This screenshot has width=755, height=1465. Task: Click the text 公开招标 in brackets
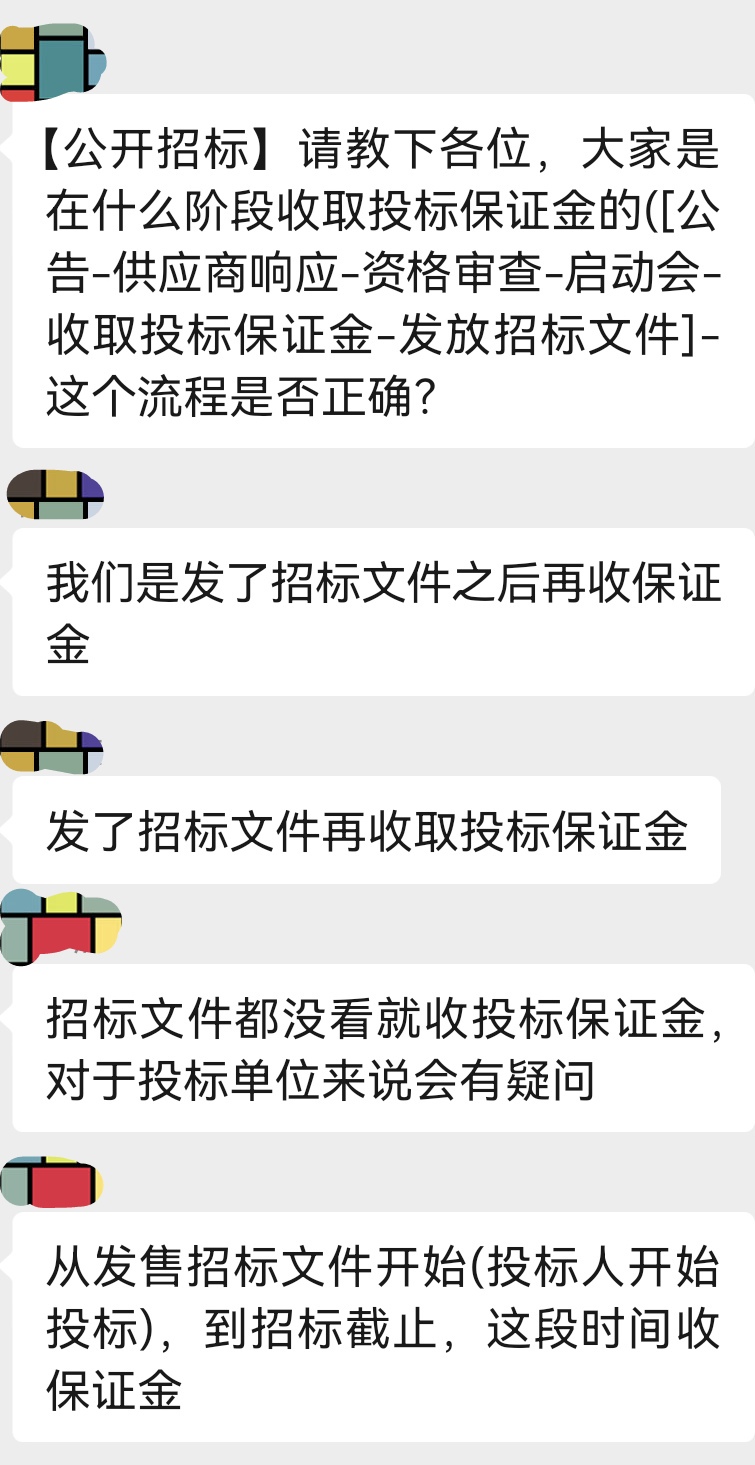tap(155, 150)
